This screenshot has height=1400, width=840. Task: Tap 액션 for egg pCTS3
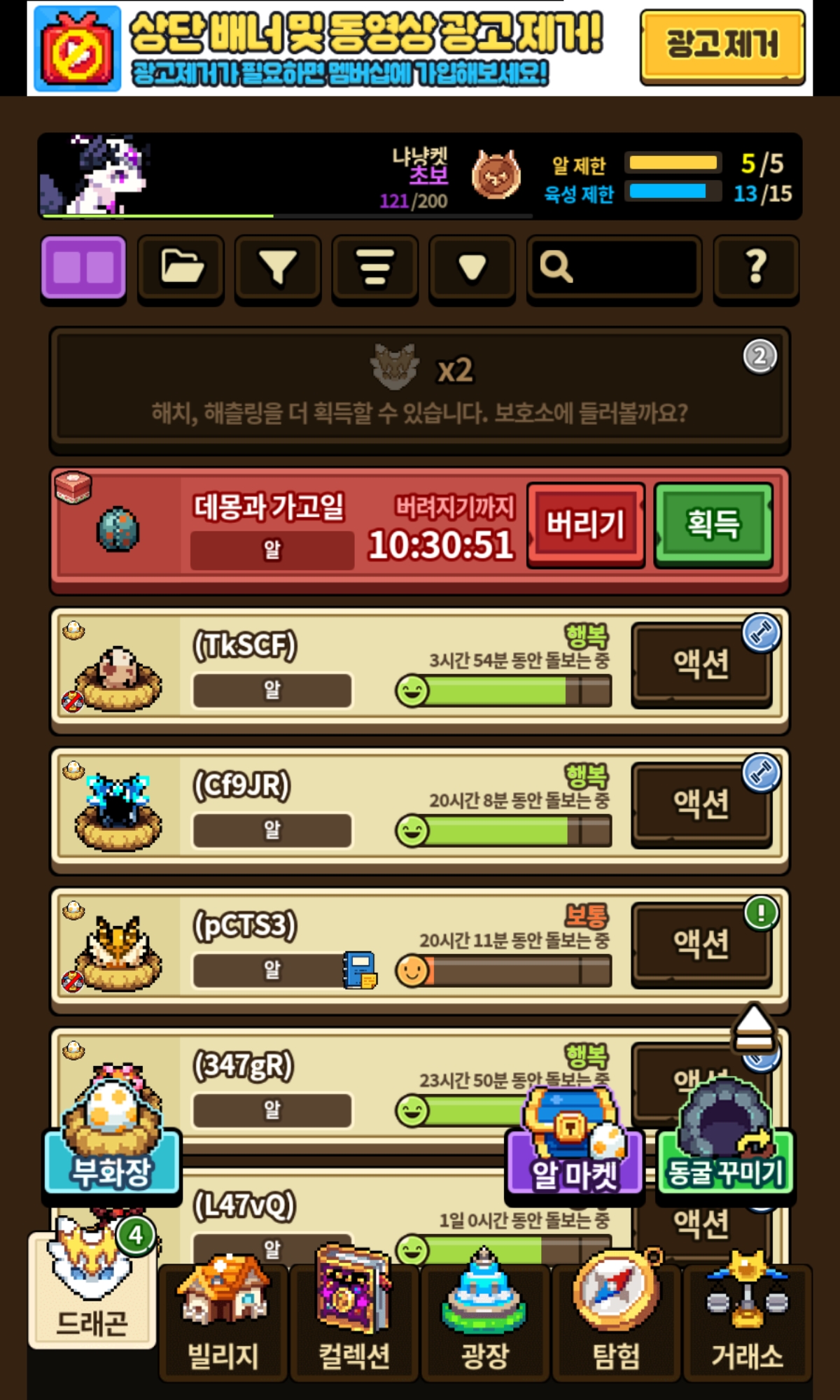coord(701,944)
